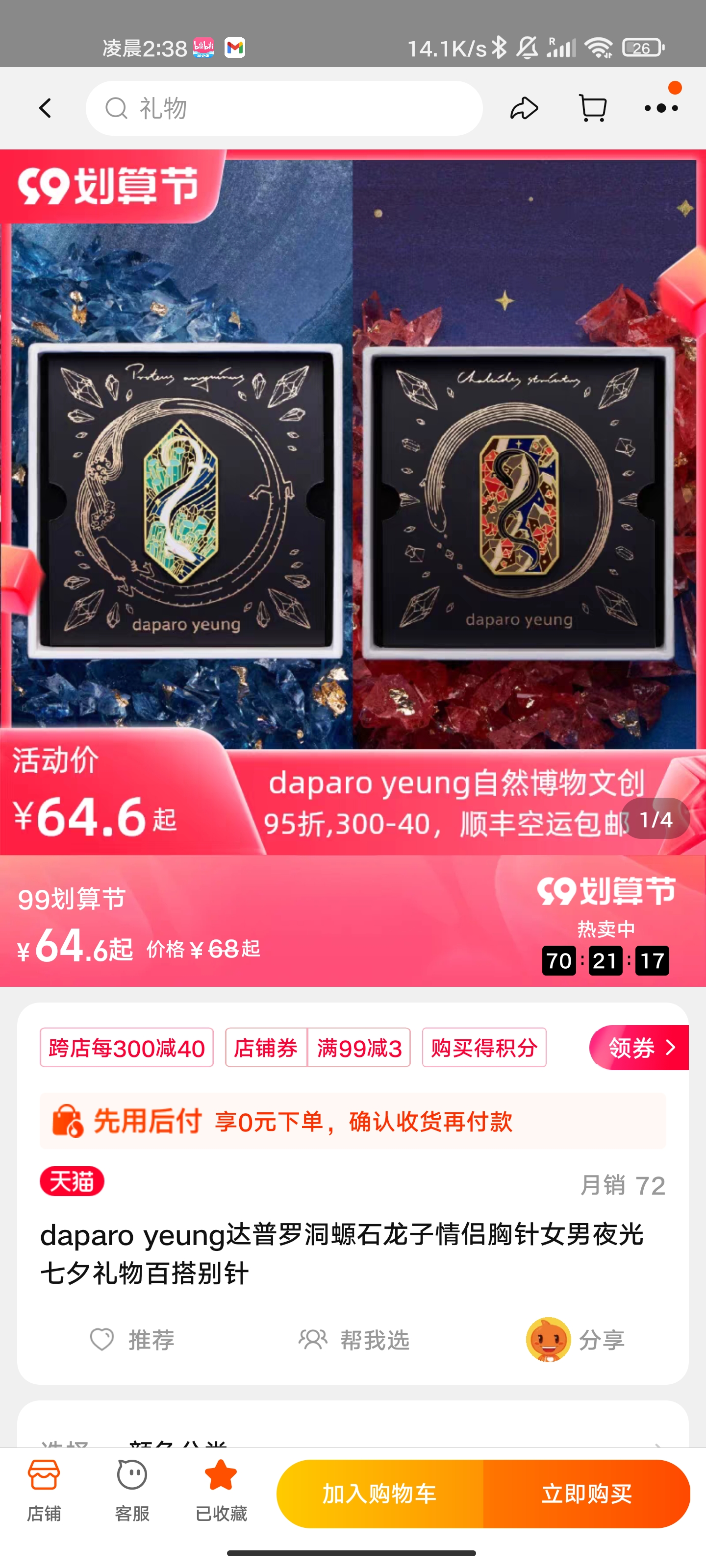Share this product via the arrow icon
Viewport: 706px width, 1568px height.
point(524,108)
